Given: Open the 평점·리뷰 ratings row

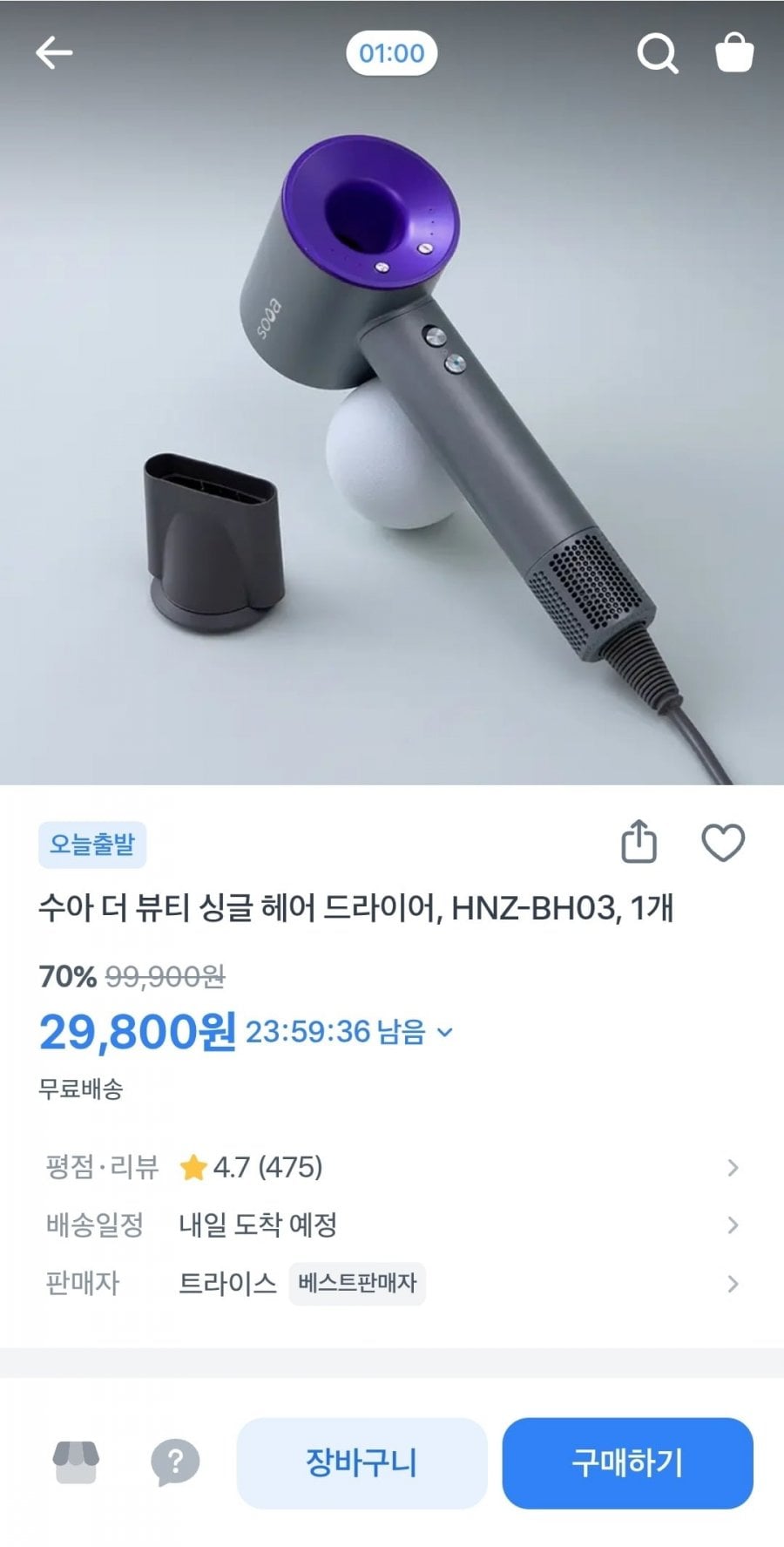Looking at the screenshot, I should (392, 1167).
